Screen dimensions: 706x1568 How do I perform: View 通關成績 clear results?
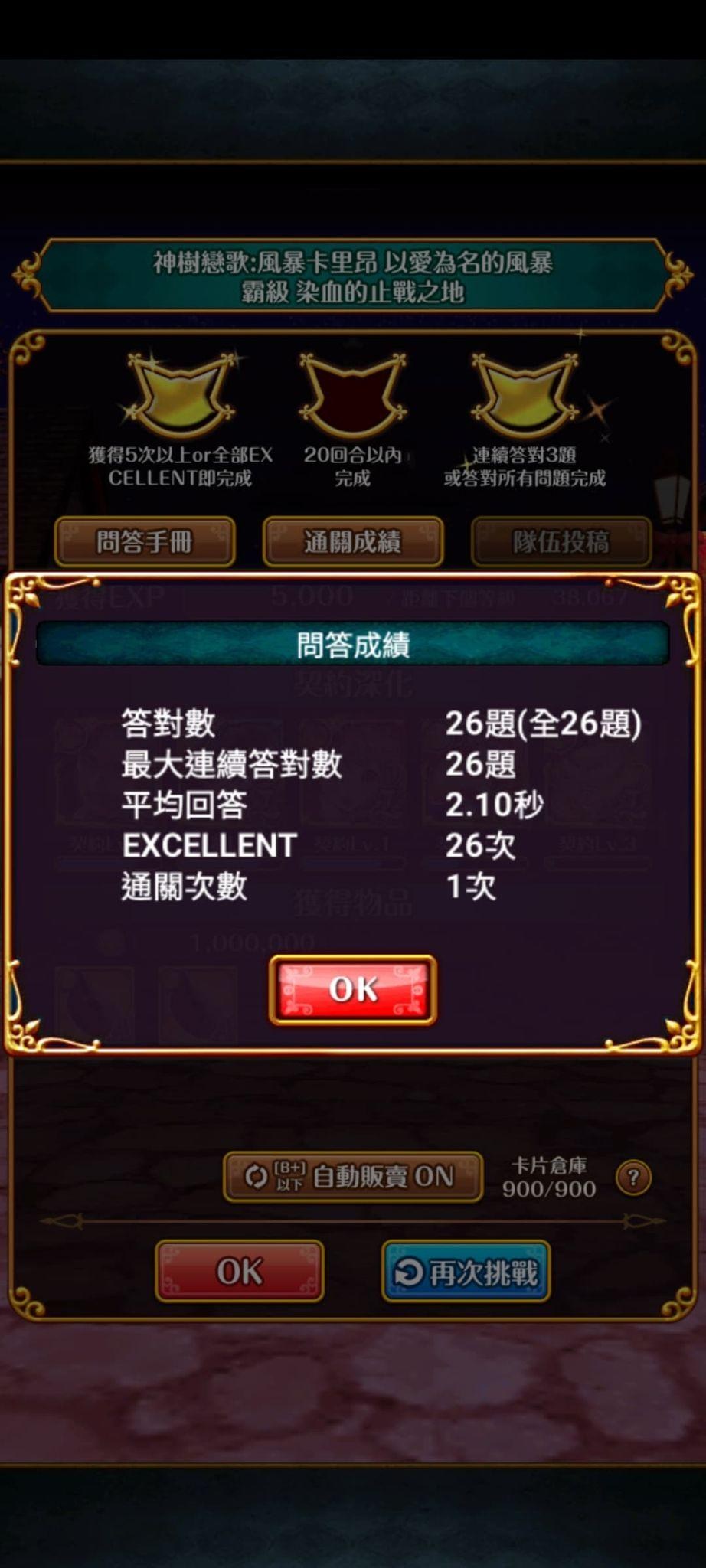(353, 542)
